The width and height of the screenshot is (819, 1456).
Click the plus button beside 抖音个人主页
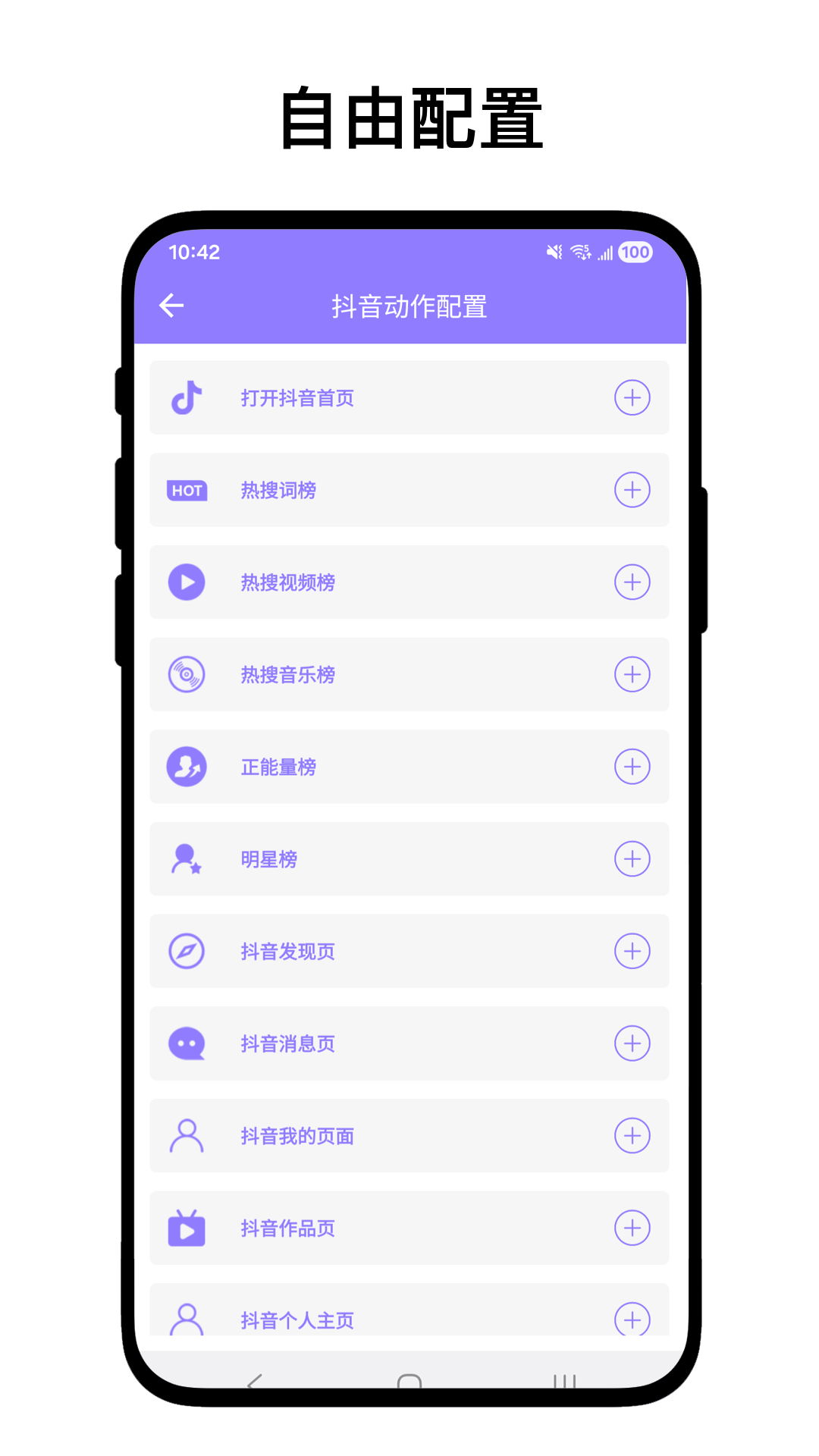[x=632, y=1319]
